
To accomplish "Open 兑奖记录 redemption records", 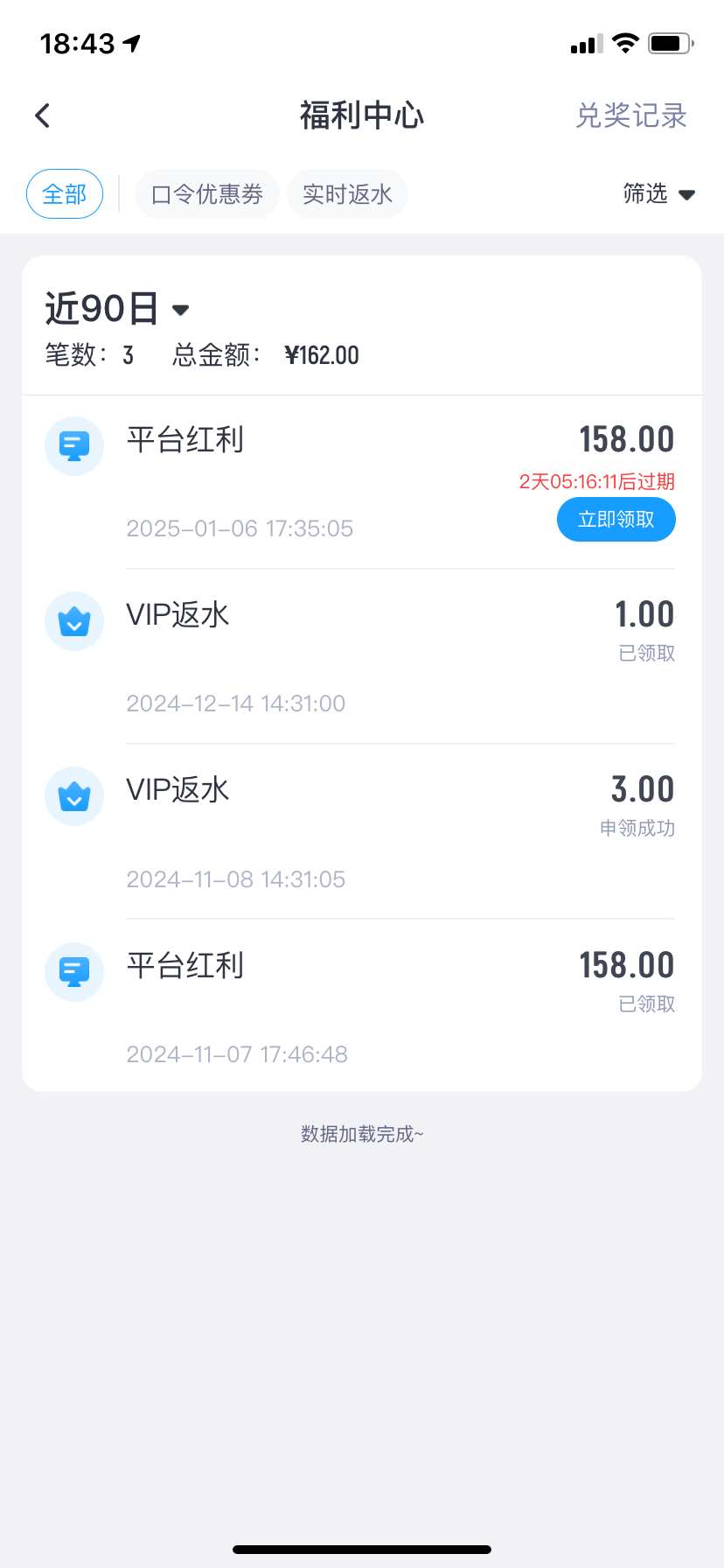I will tap(631, 115).
